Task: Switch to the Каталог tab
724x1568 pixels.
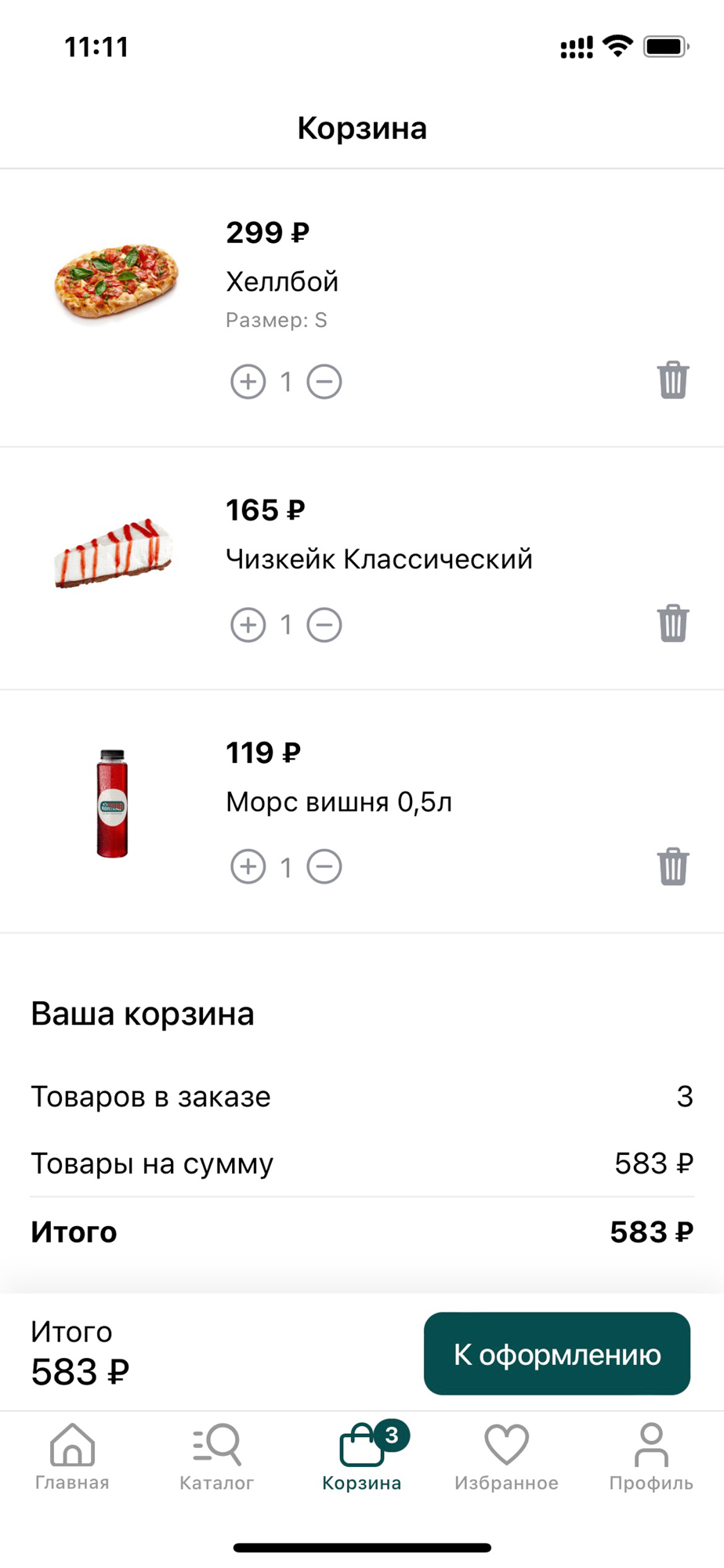Action: pos(217,1457)
